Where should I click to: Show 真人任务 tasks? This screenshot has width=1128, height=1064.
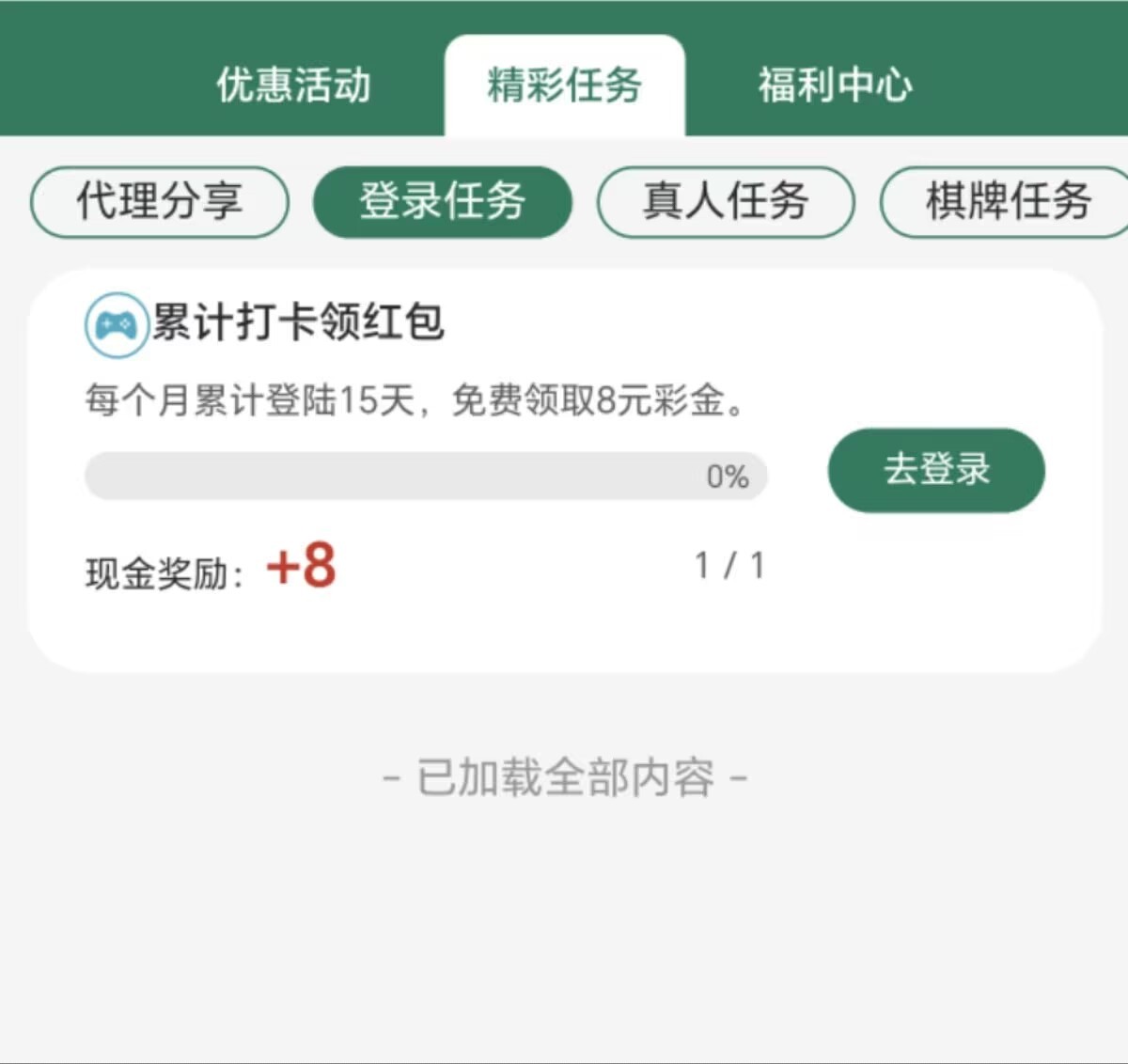click(726, 201)
